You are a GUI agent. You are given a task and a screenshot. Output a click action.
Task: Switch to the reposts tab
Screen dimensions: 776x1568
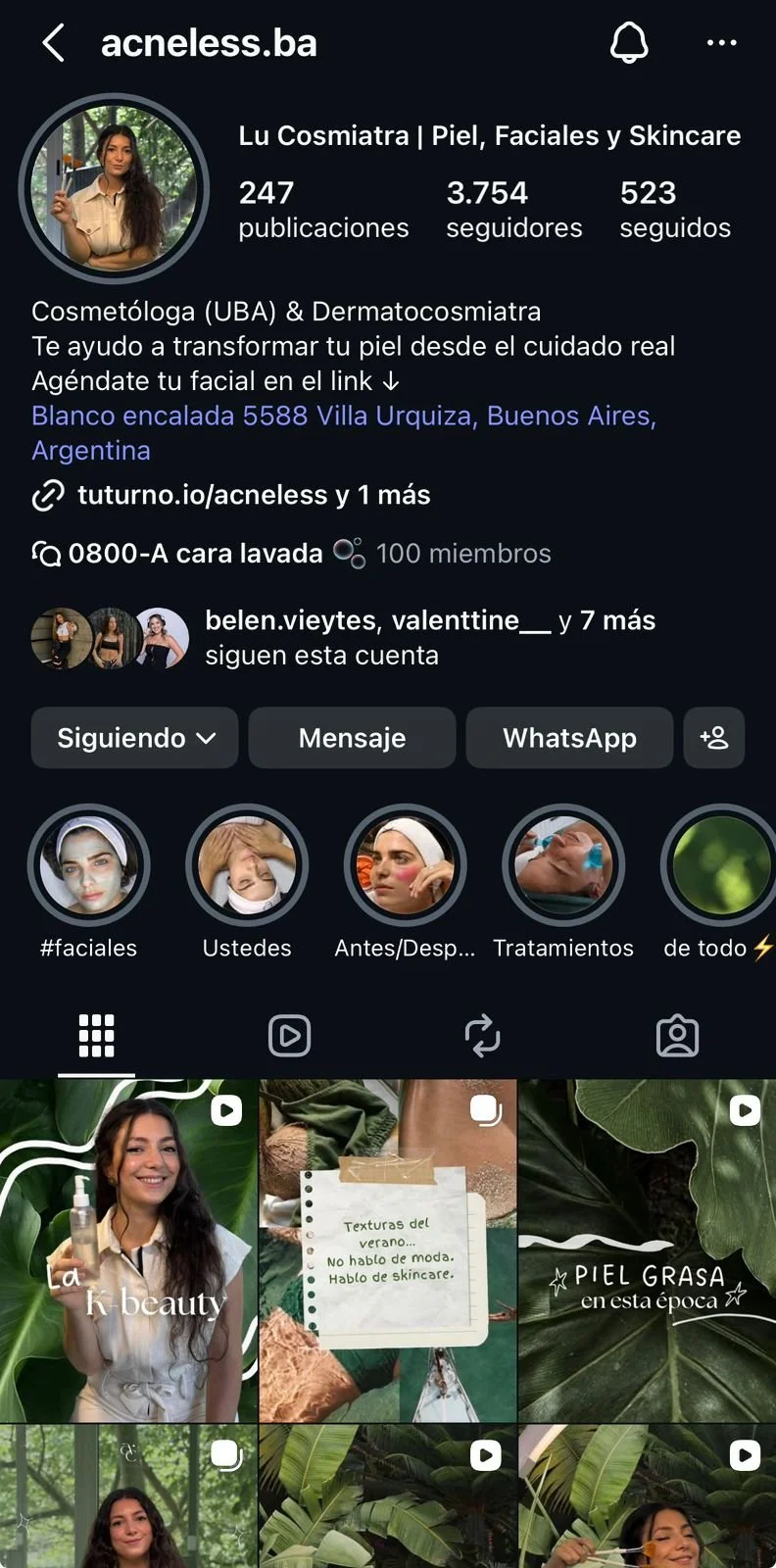click(x=482, y=1036)
